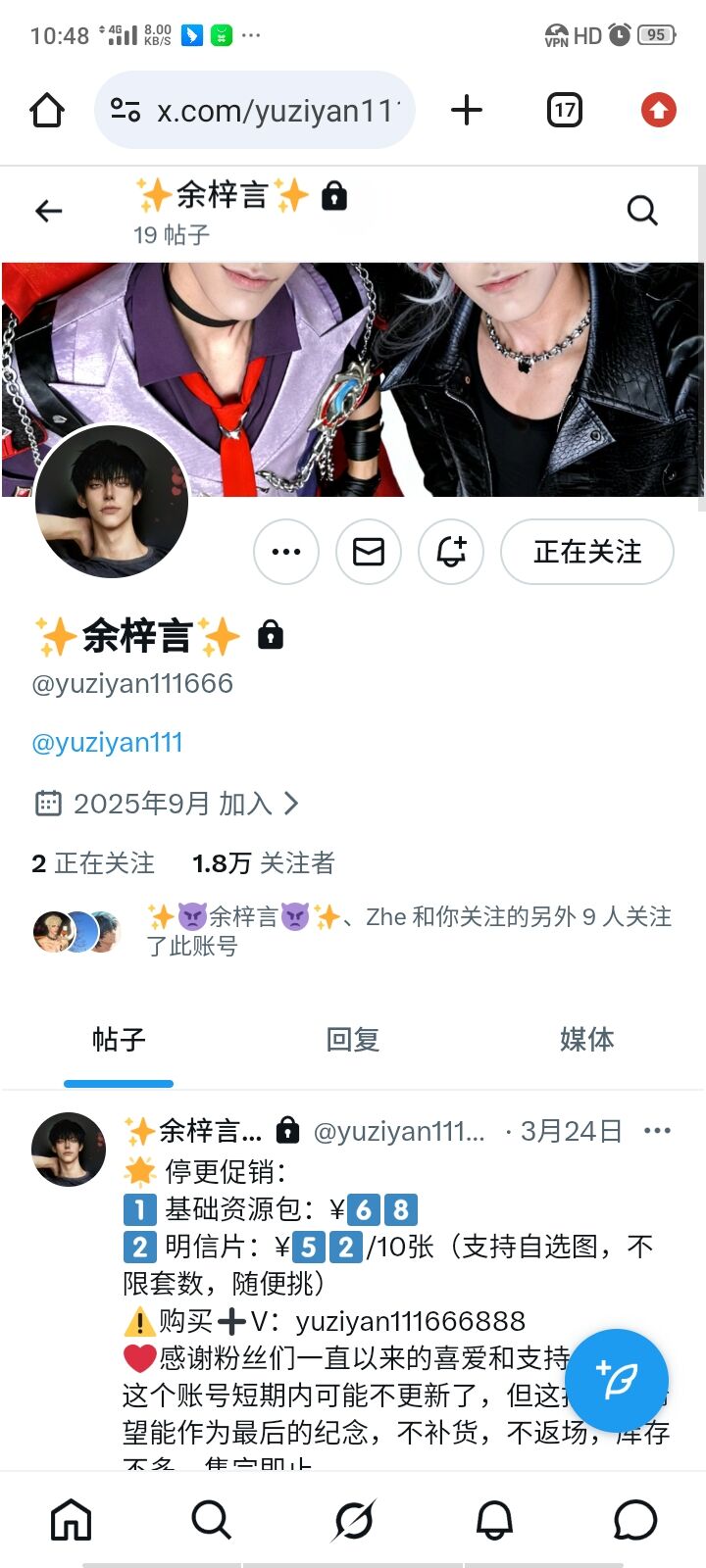Open the 2 正在关注 following list
Screen dimensions: 706x1568
tap(93, 863)
